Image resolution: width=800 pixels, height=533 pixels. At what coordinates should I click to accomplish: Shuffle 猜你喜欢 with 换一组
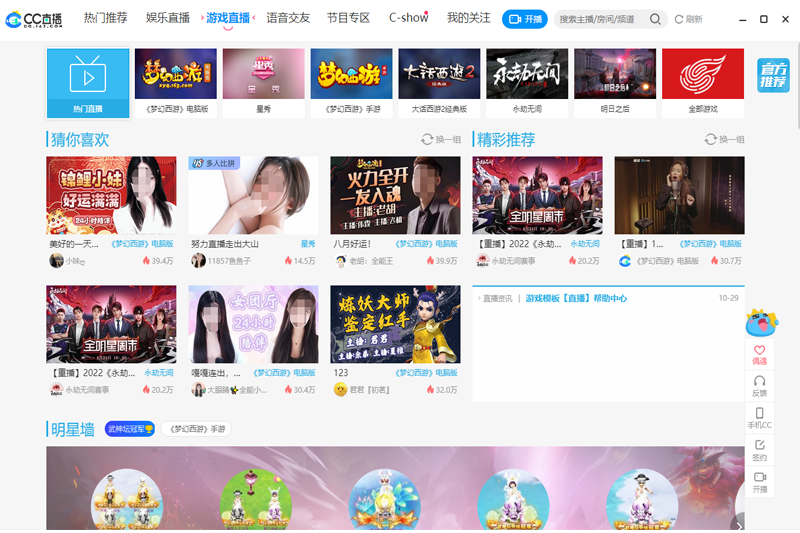[441, 140]
